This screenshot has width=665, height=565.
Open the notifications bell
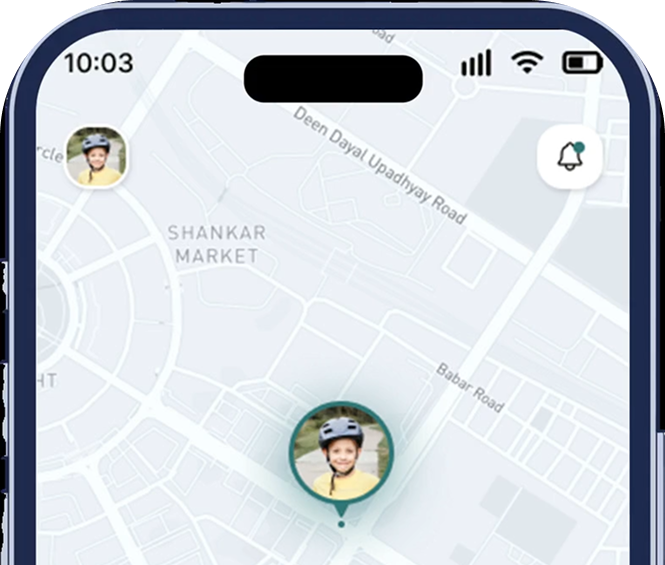569,156
